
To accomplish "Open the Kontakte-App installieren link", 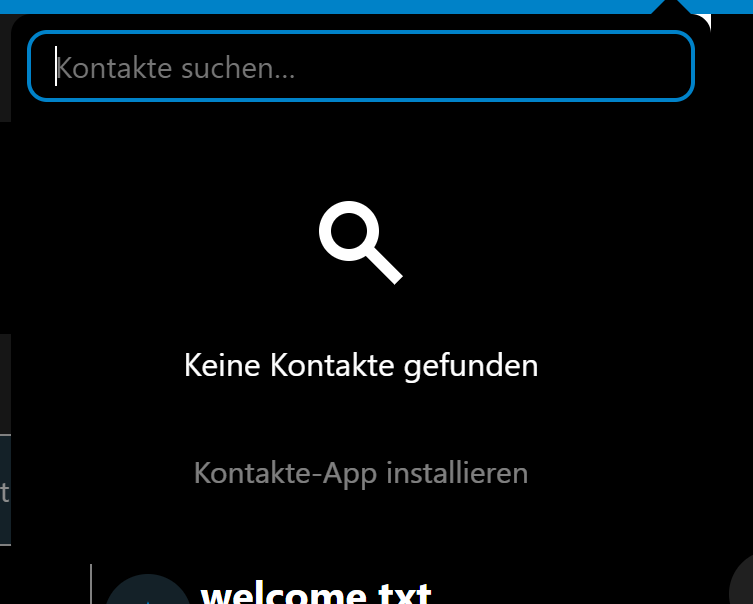I will [360, 472].
